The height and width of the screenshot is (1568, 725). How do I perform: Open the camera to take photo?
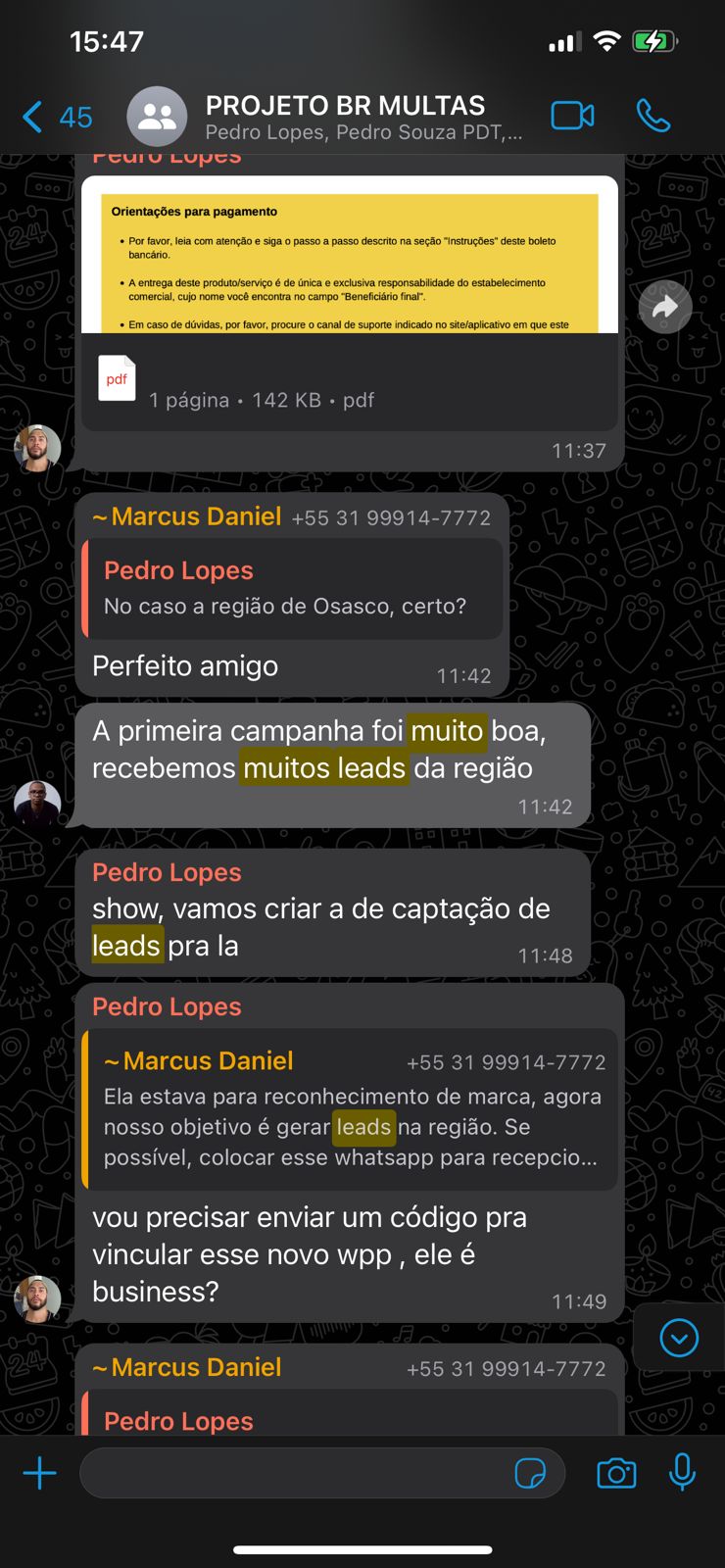pos(616,1473)
